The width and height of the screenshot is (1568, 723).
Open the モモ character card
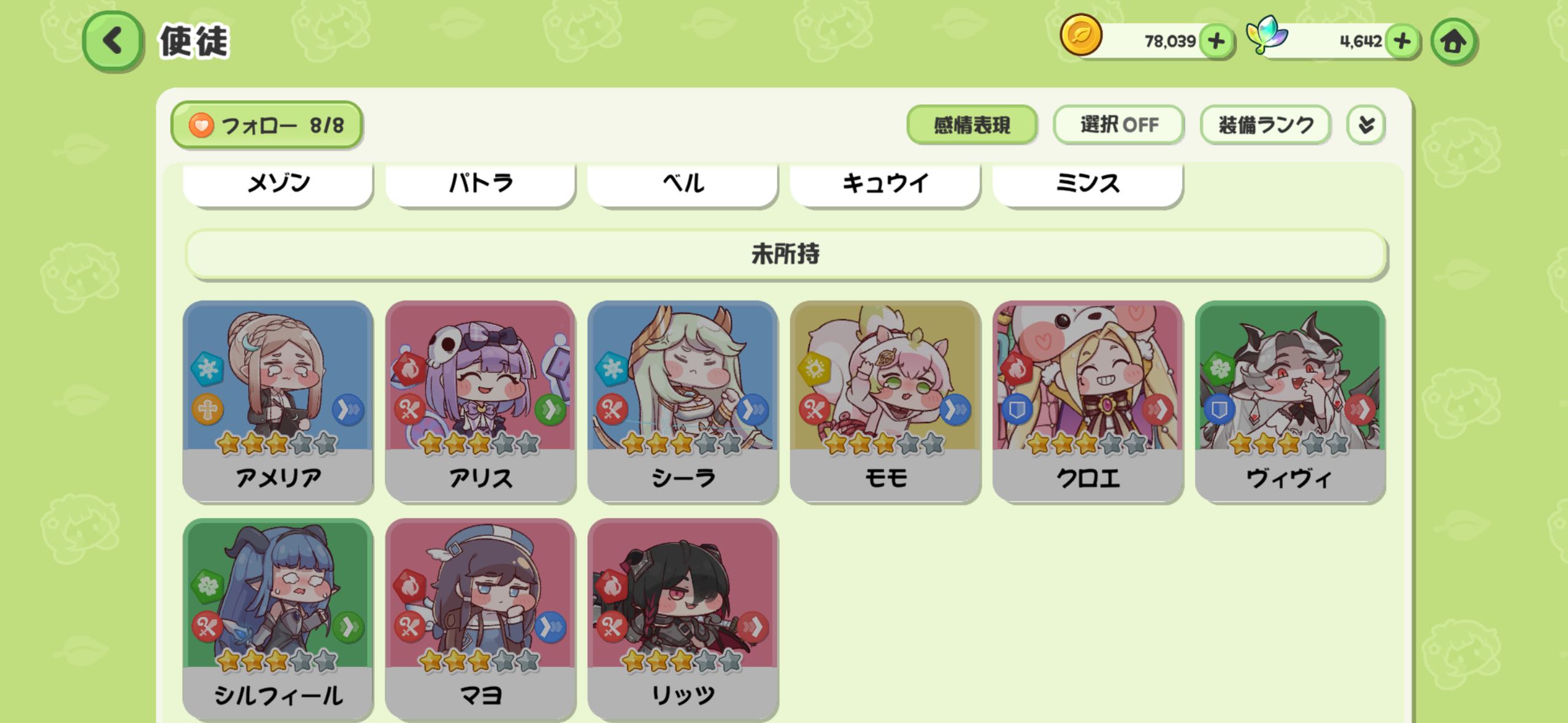[885, 402]
